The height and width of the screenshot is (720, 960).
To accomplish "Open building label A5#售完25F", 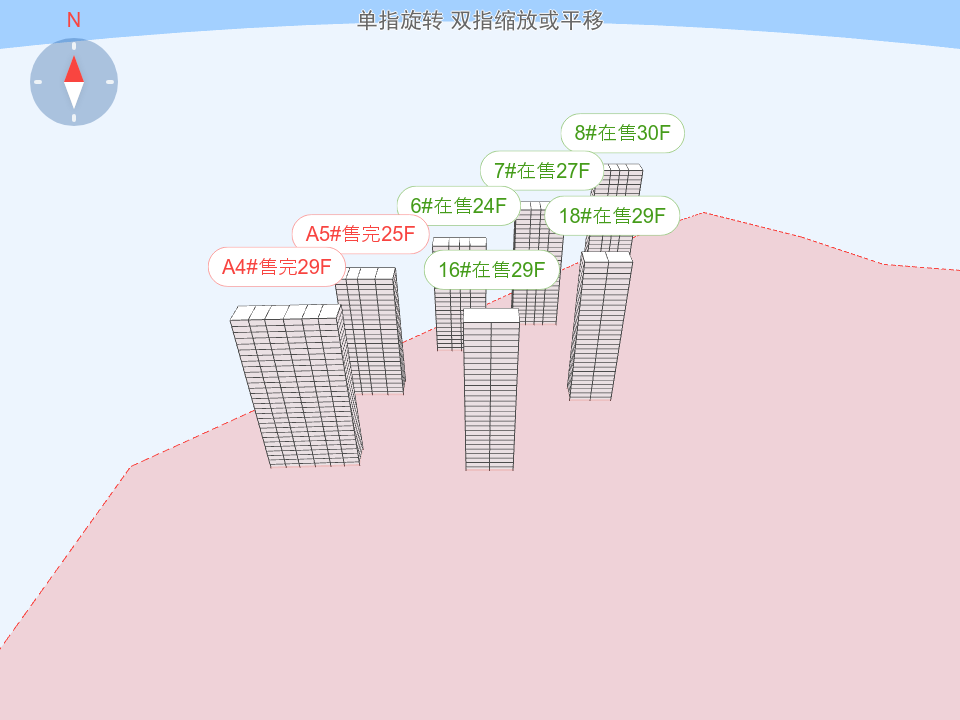I will (x=360, y=234).
